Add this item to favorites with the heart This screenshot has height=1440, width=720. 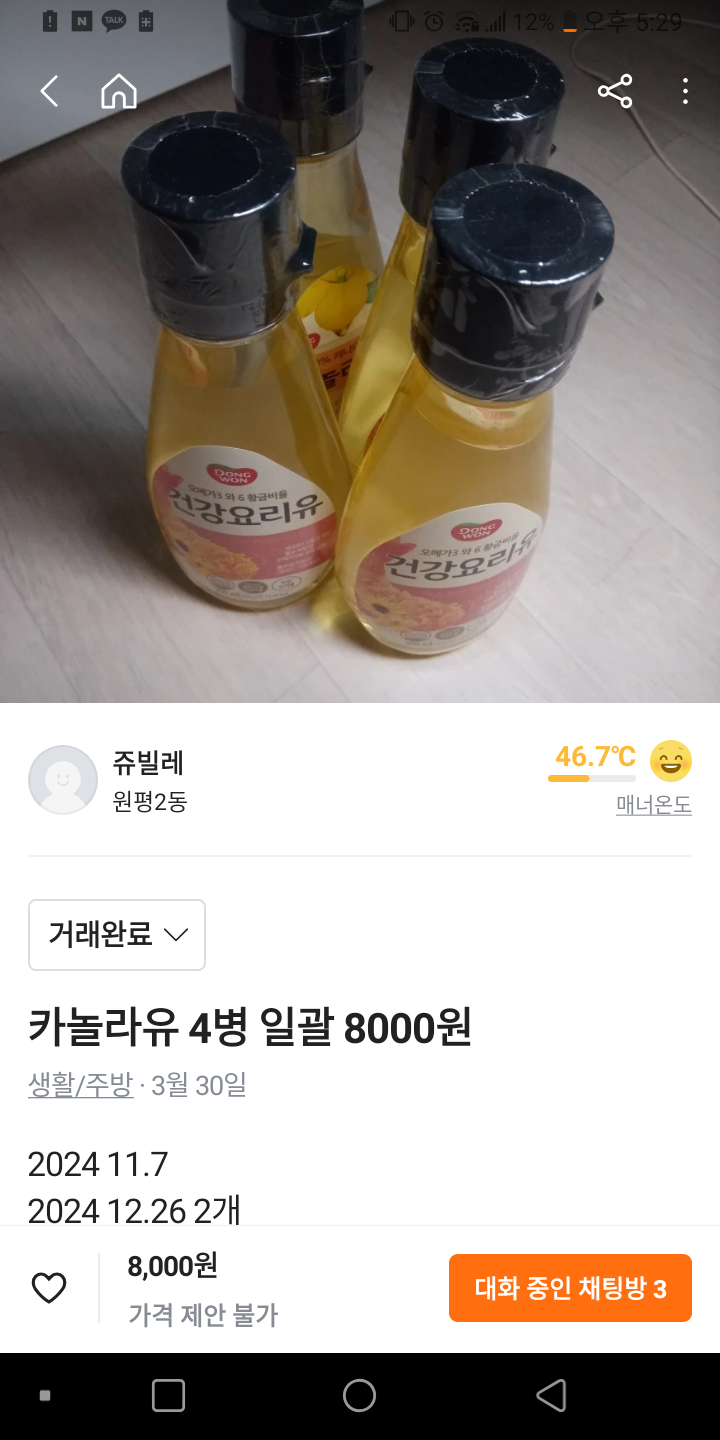(x=49, y=1288)
